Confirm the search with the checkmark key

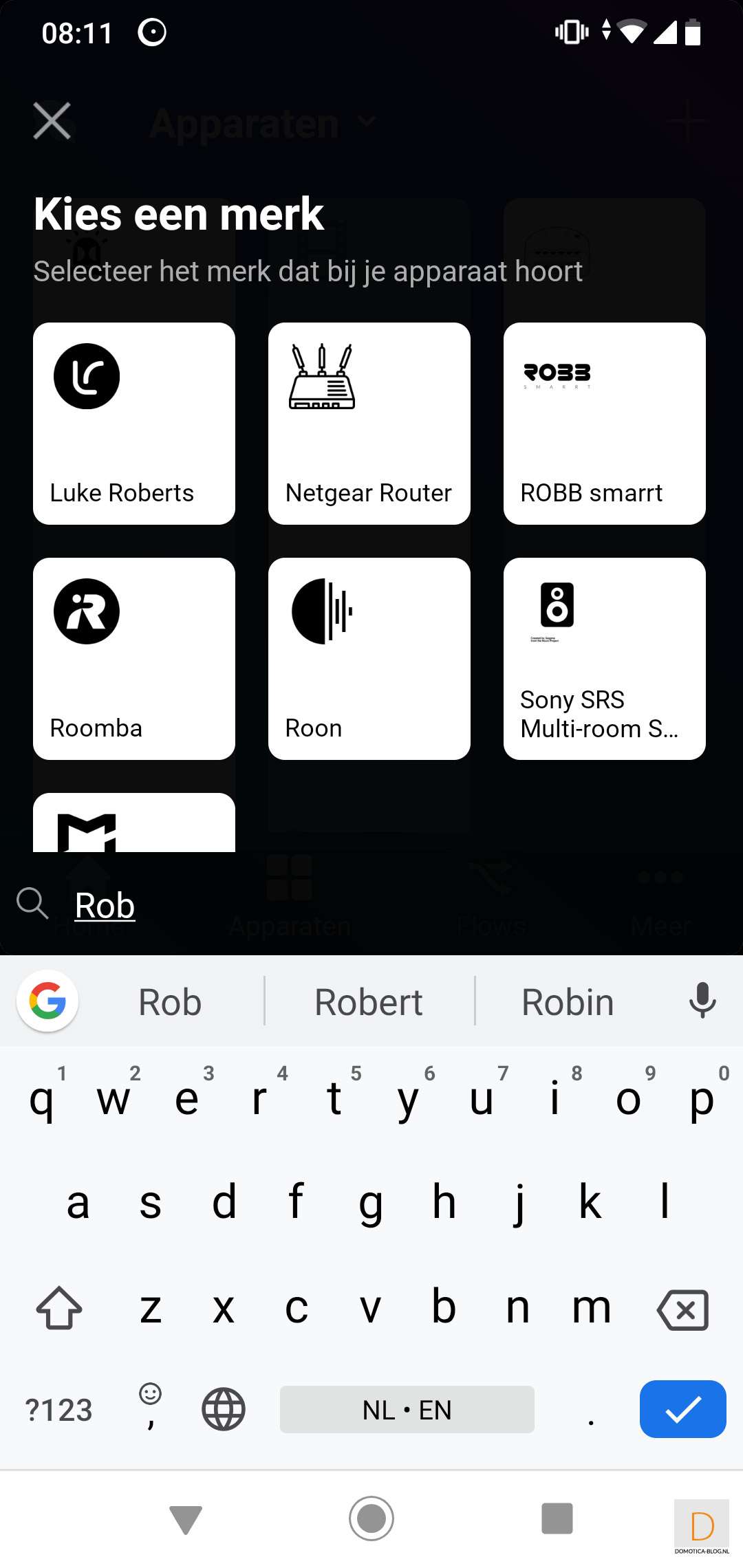[x=682, y=1409]
